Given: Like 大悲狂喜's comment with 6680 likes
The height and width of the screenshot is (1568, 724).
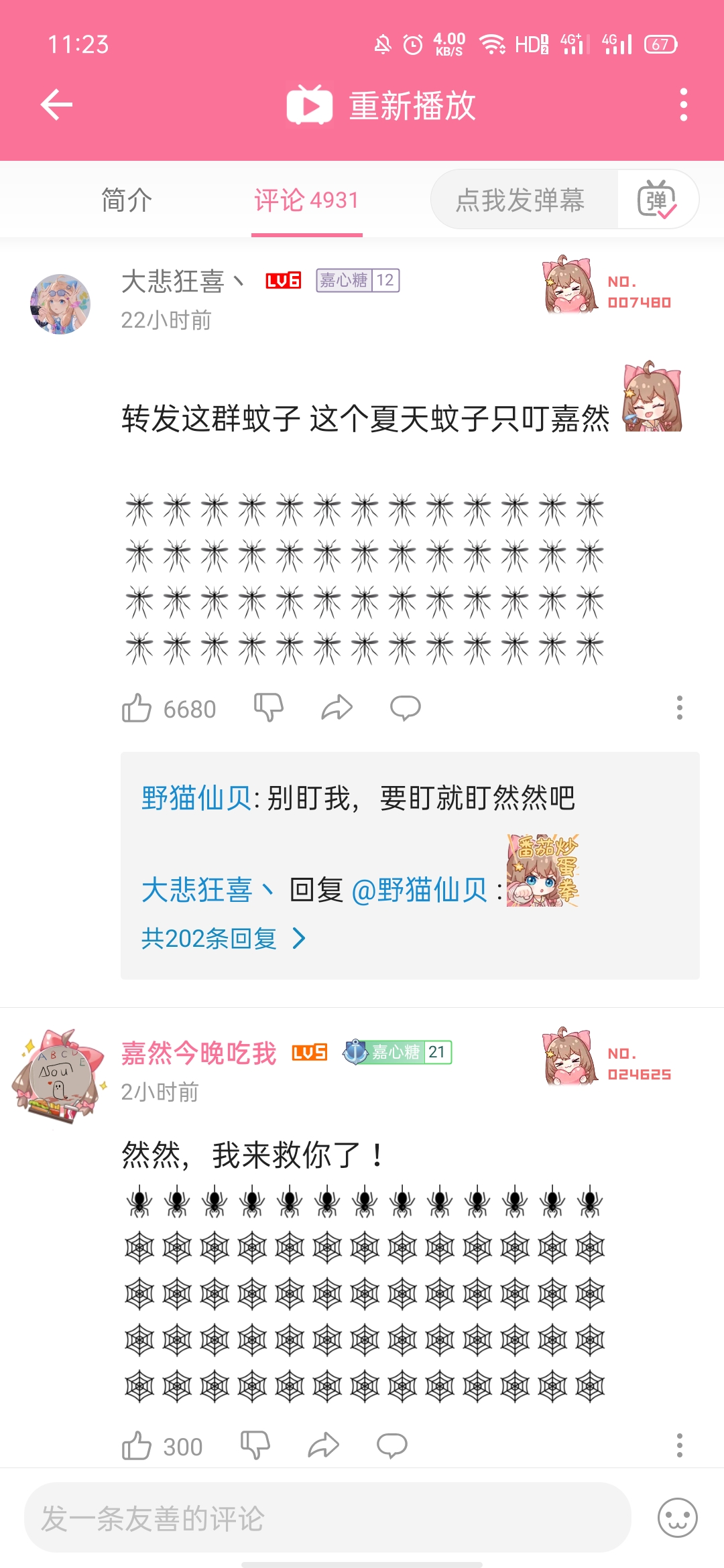Looking at the screenshot, I should (x=137, y=708).
